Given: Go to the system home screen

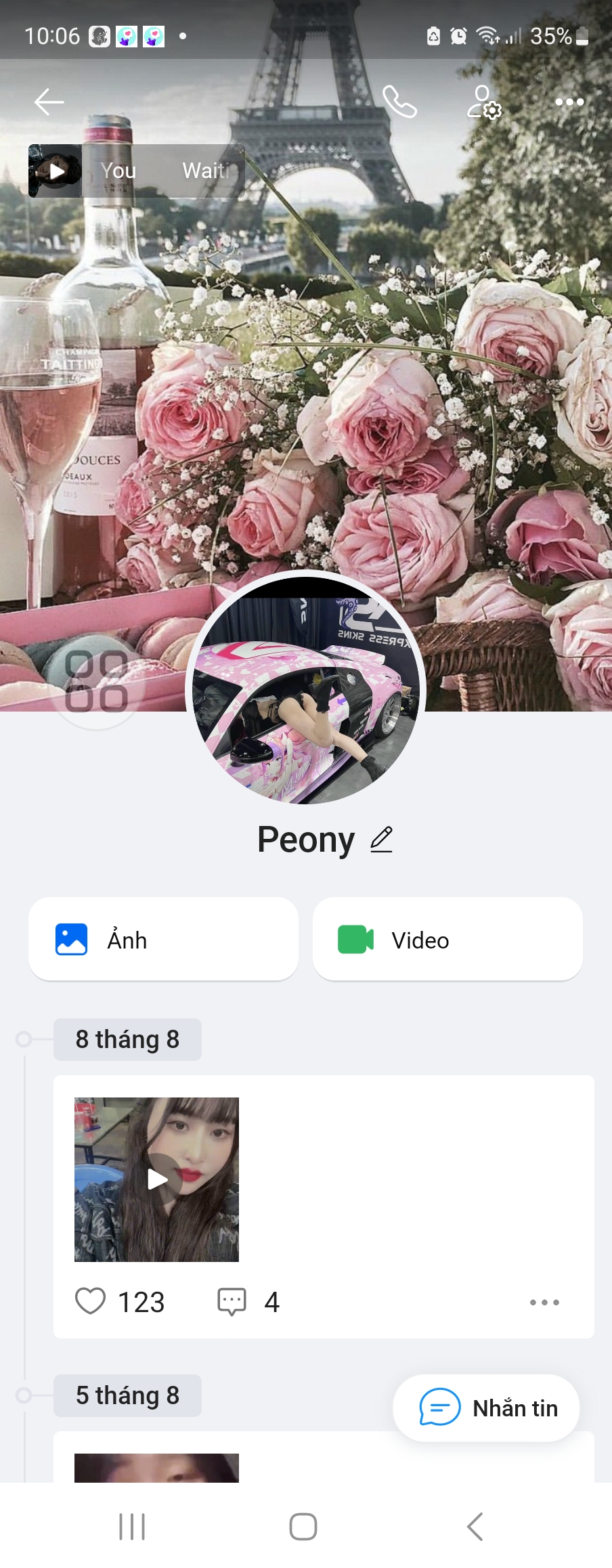Looking at the screenshot, I should (x=303, y=1527).
